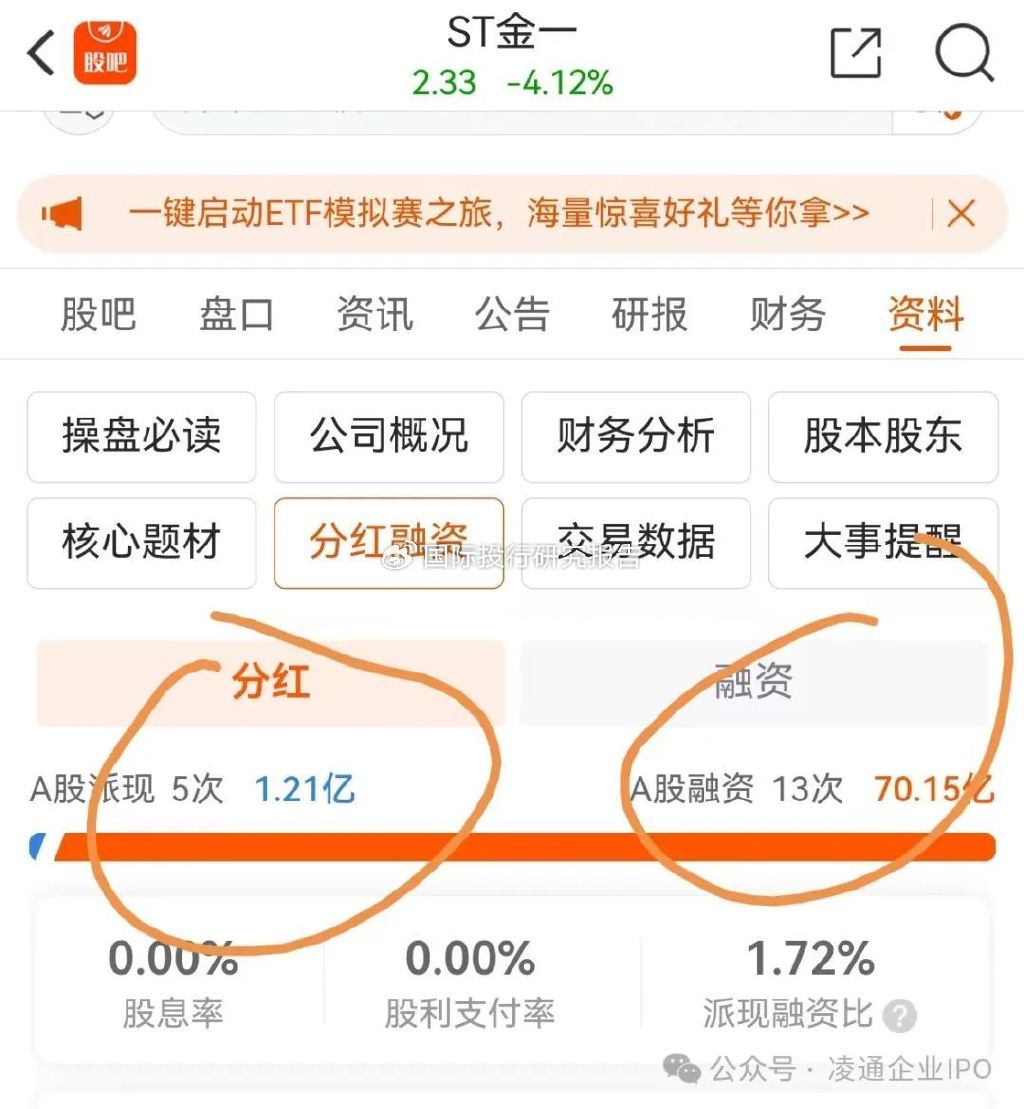Open the 操盘必读 section
This screenshot has width=1024, height=1109.
click(141, 437)
